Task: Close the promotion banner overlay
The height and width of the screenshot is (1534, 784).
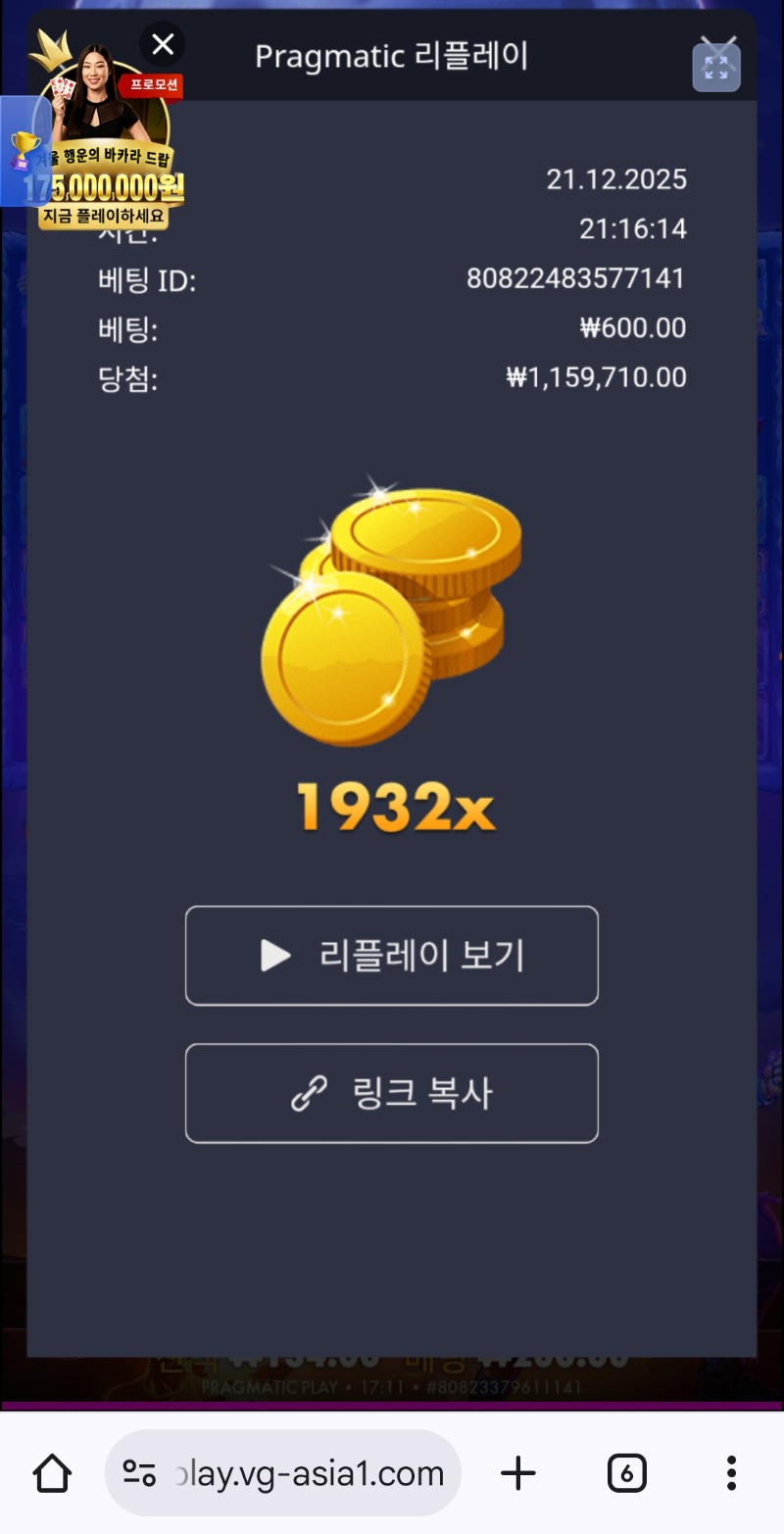Action: coord(163,44)
